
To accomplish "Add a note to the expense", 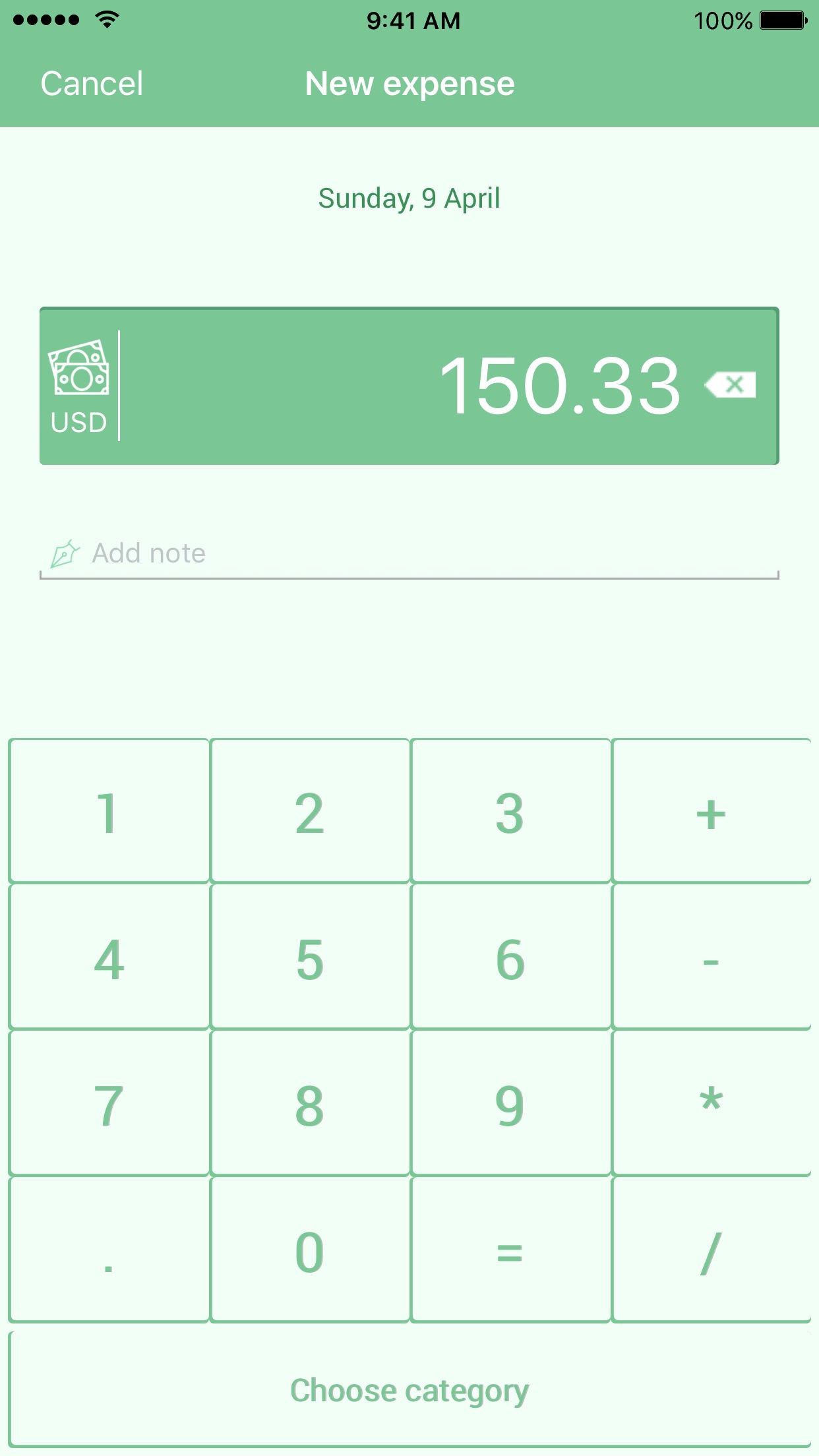I will click(409, 553).
